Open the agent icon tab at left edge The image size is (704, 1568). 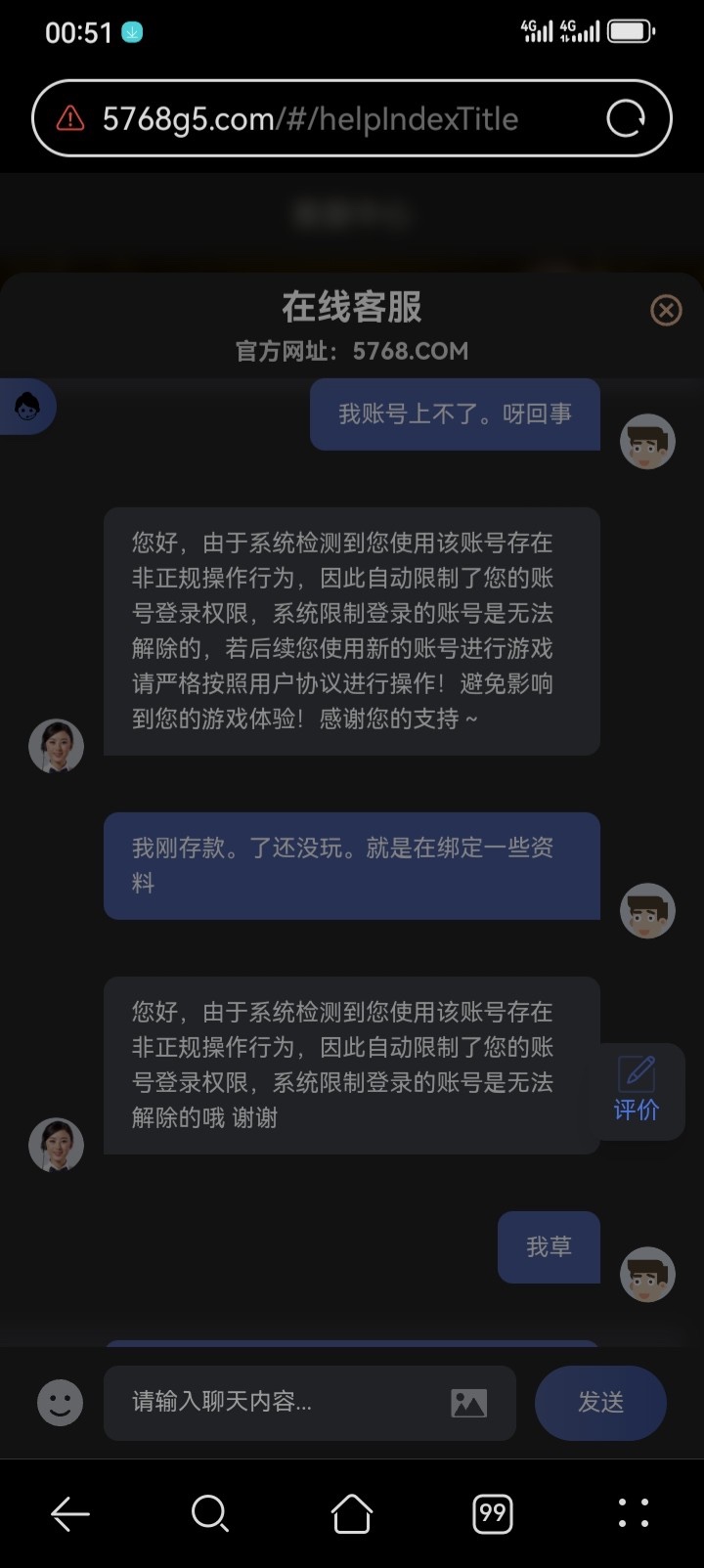click(x=27, y=406)
